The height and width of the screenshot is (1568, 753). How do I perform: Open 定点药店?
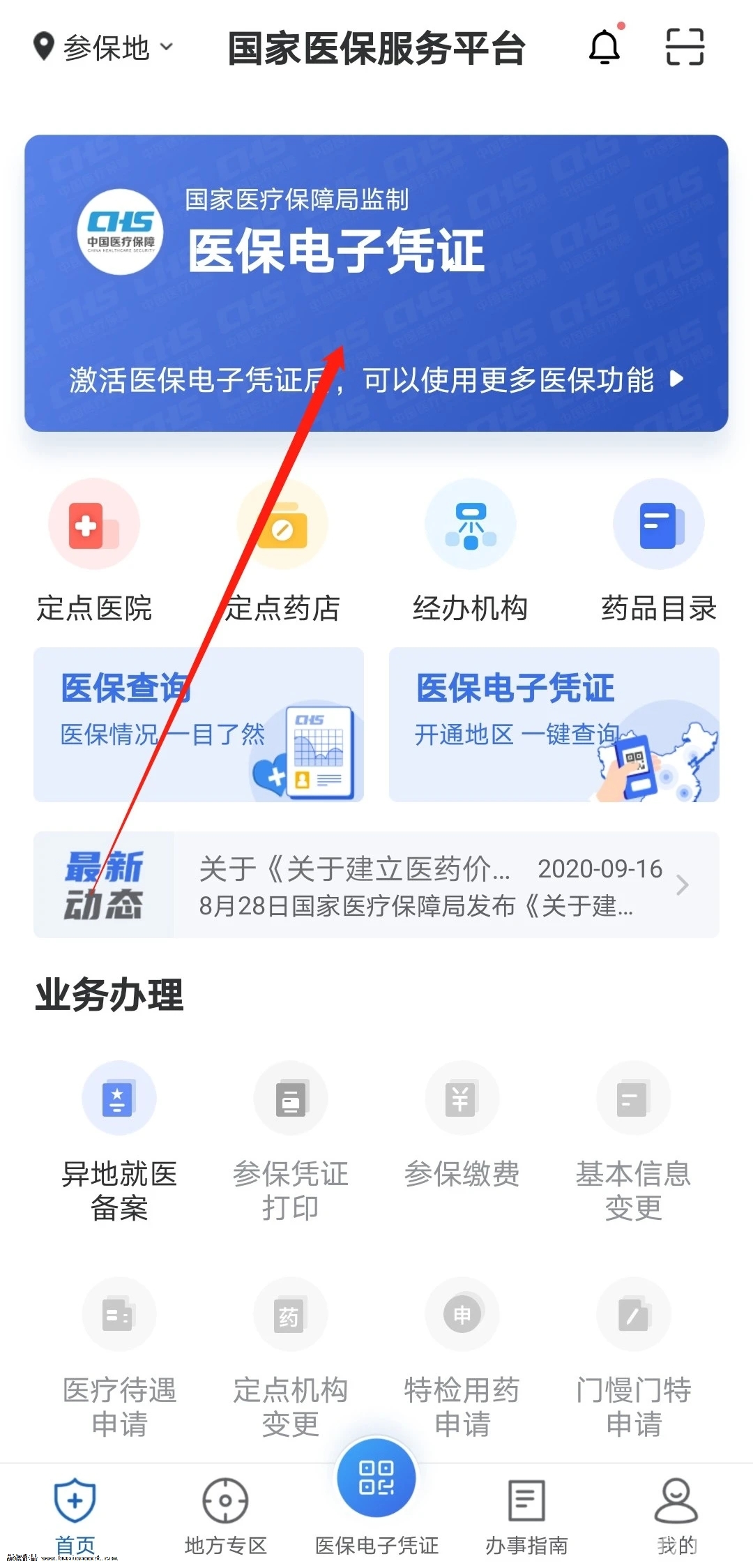tap(282, 551)
